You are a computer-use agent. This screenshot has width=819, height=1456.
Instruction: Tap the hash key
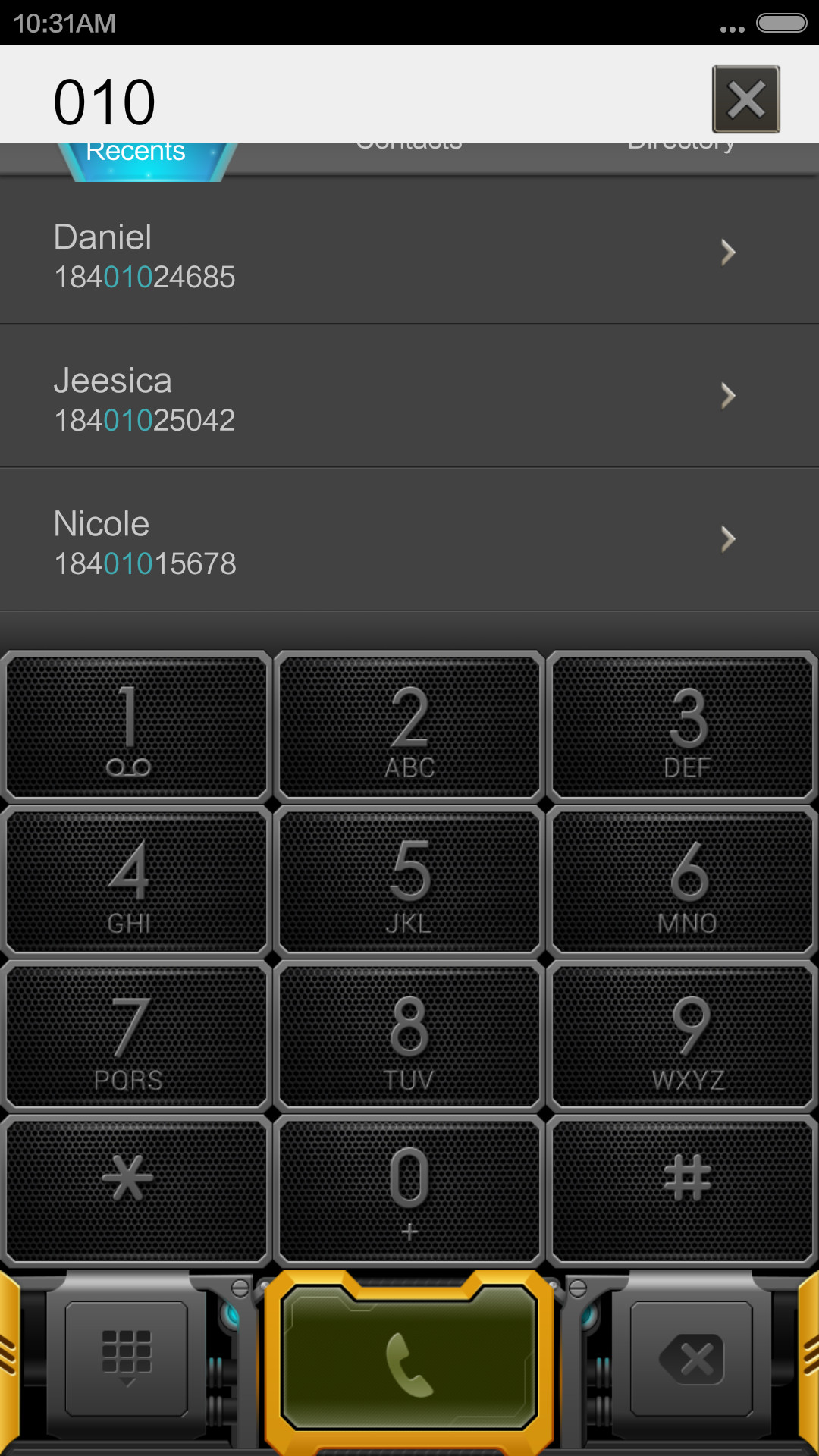coord(682,1191)
